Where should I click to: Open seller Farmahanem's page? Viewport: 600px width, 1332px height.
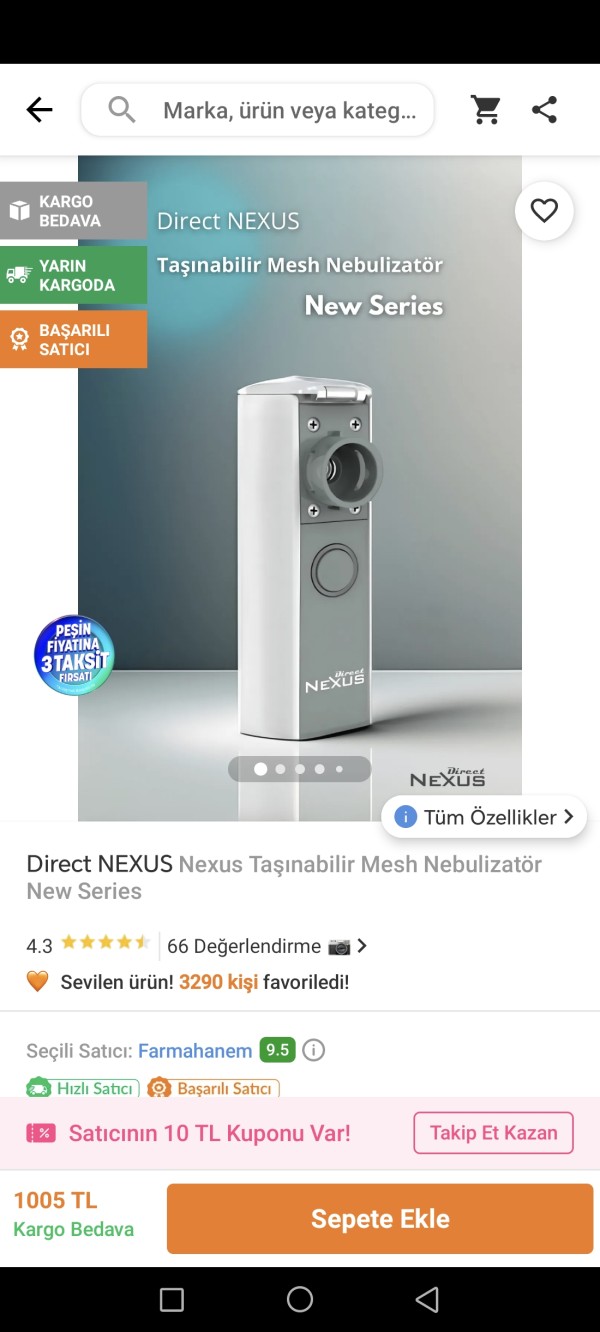click(195, 1050)
